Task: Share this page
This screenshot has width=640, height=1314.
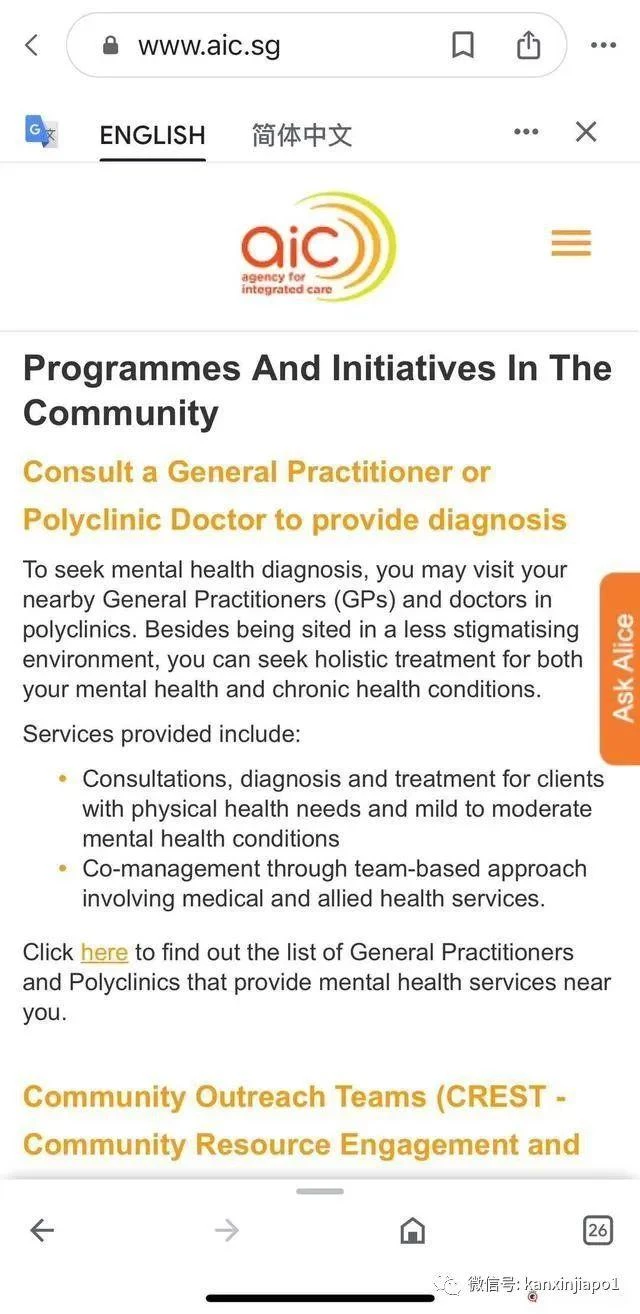Action: [x=528, y=45]
